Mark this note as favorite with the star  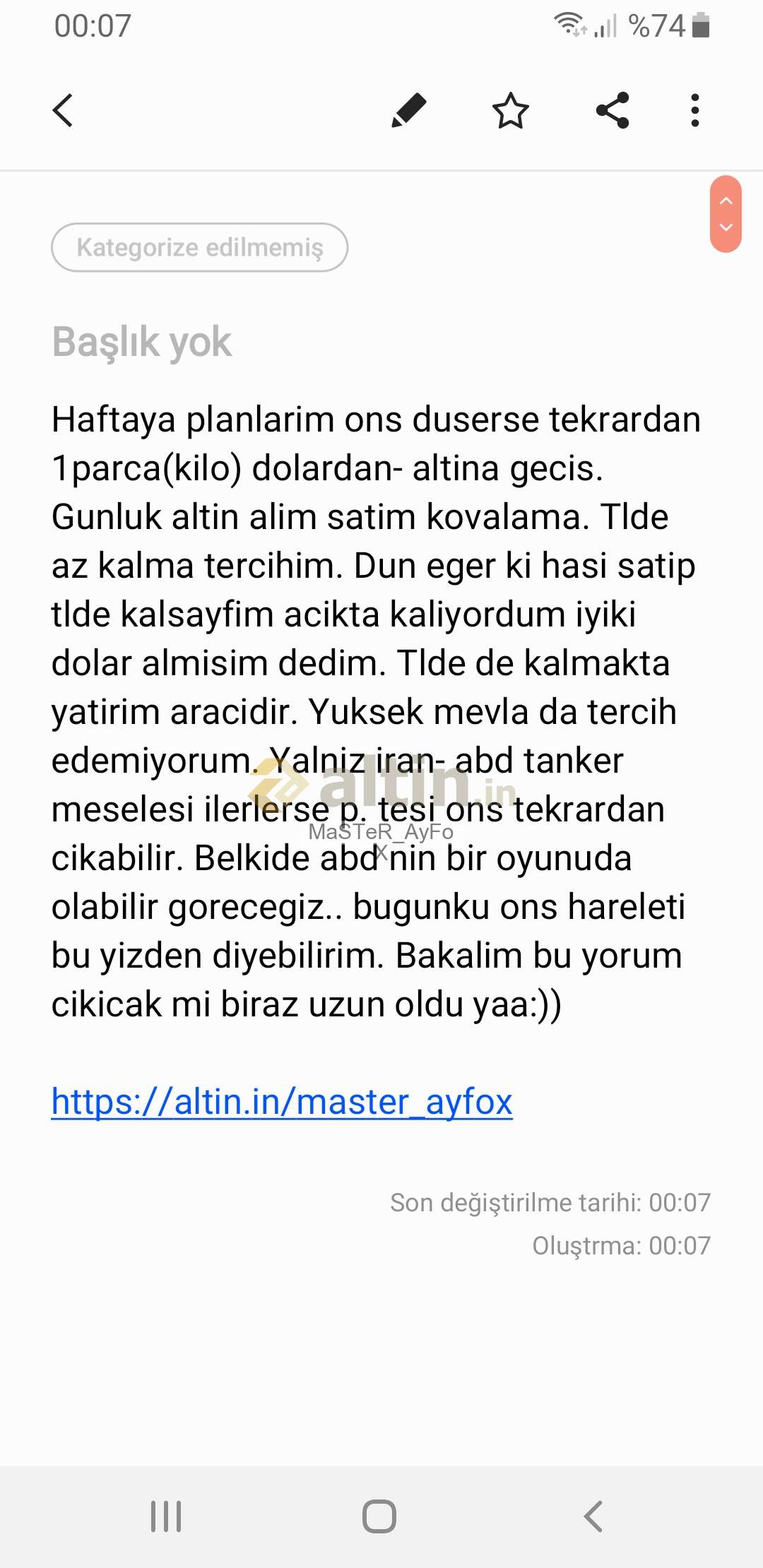[x=510, y=111]
